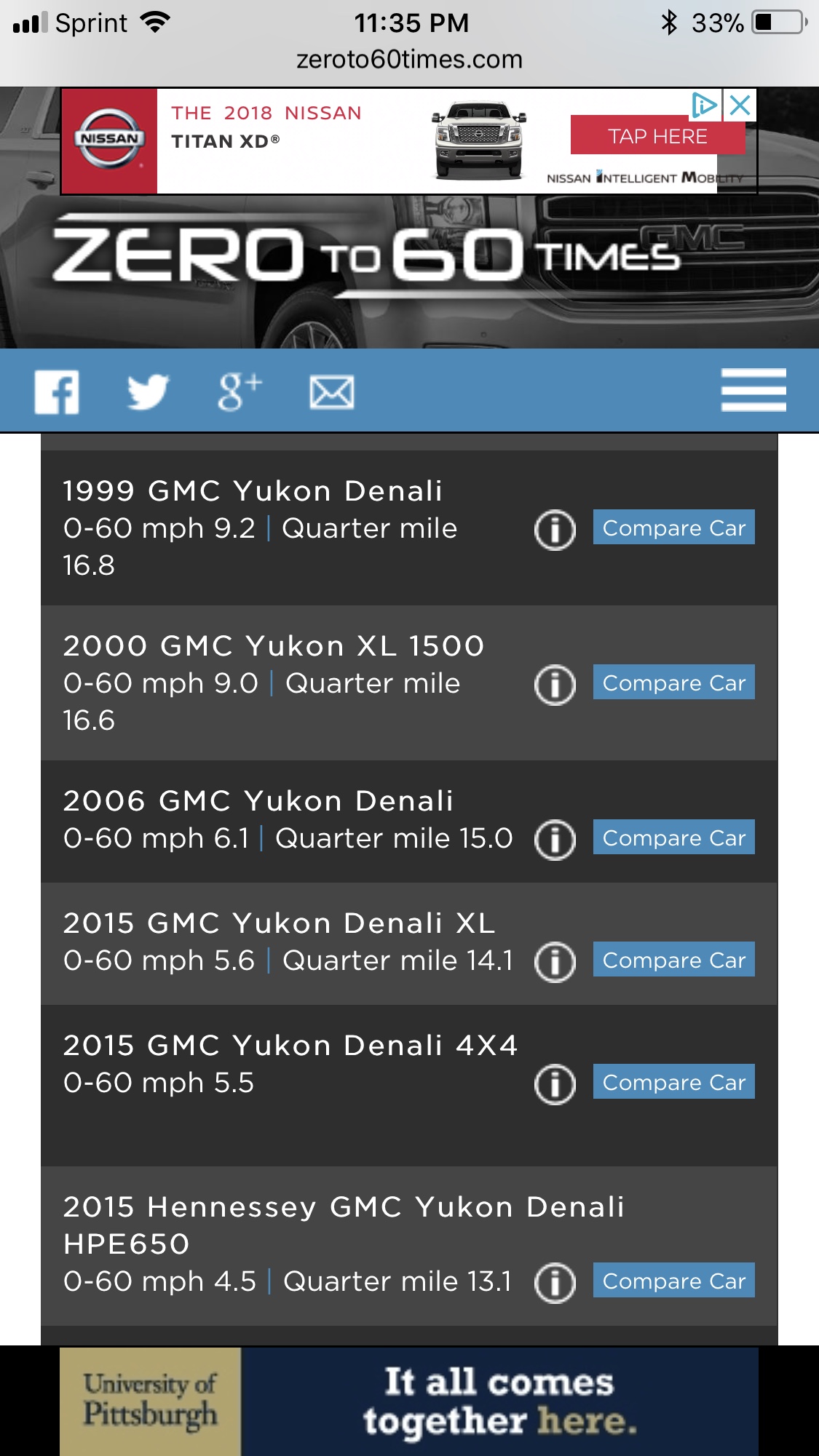The image size is (819, 1456).
Task: Open info for Hennessey Yukon Denali HPE650
Action: coord(555,1283)
